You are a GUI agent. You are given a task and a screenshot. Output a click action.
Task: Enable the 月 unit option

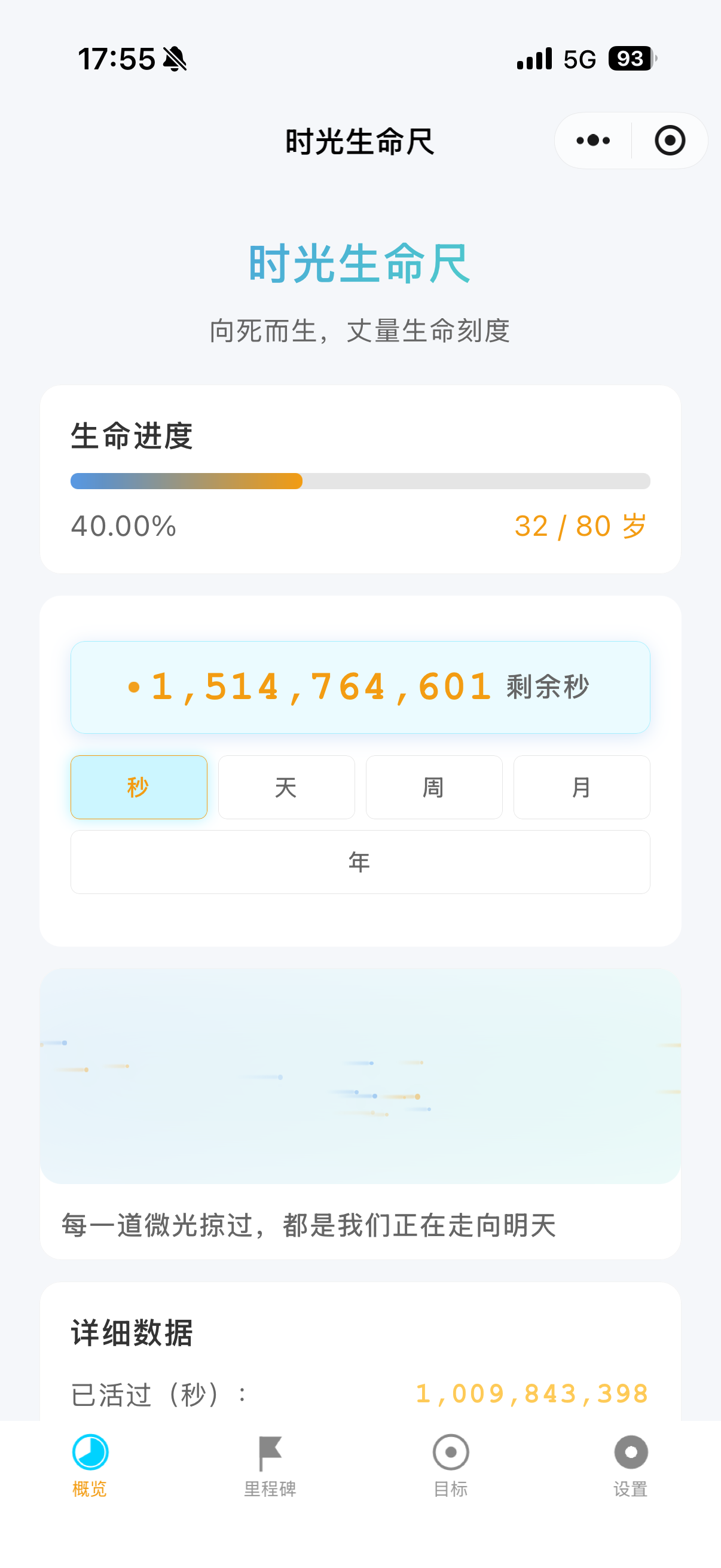tap(582, 788)
